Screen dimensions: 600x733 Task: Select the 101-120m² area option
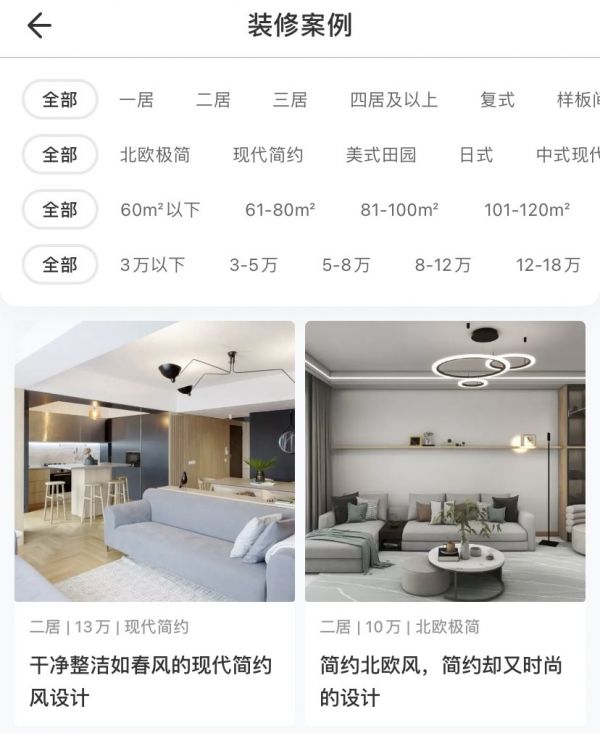tap(527, 210)
